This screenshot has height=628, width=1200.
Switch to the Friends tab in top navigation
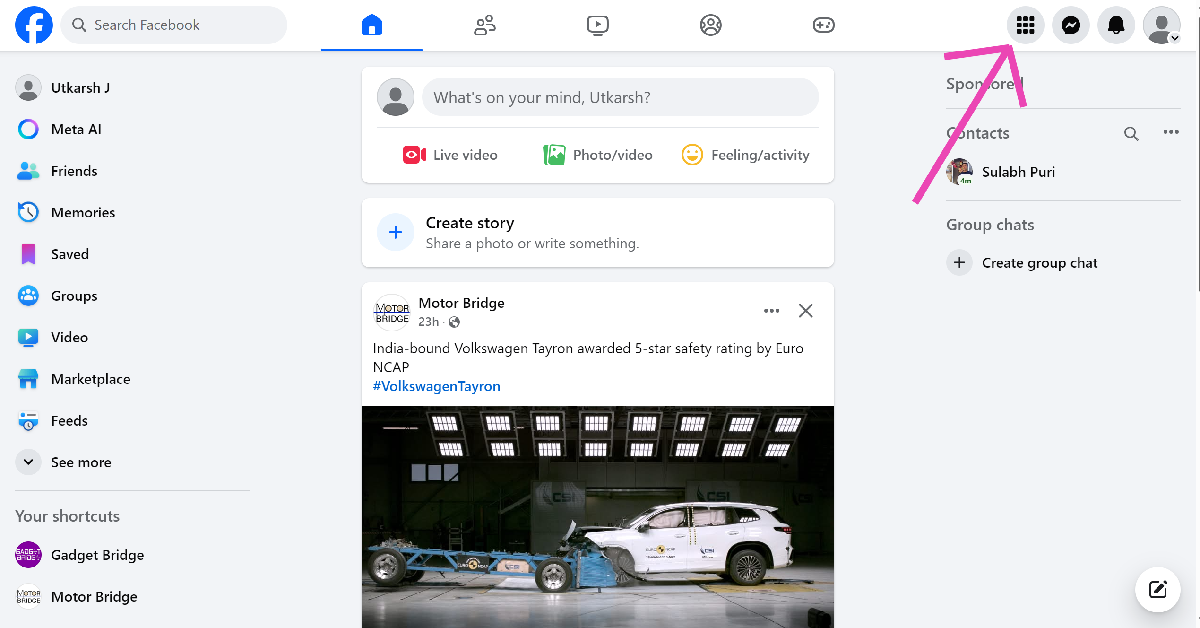(485, 26)
